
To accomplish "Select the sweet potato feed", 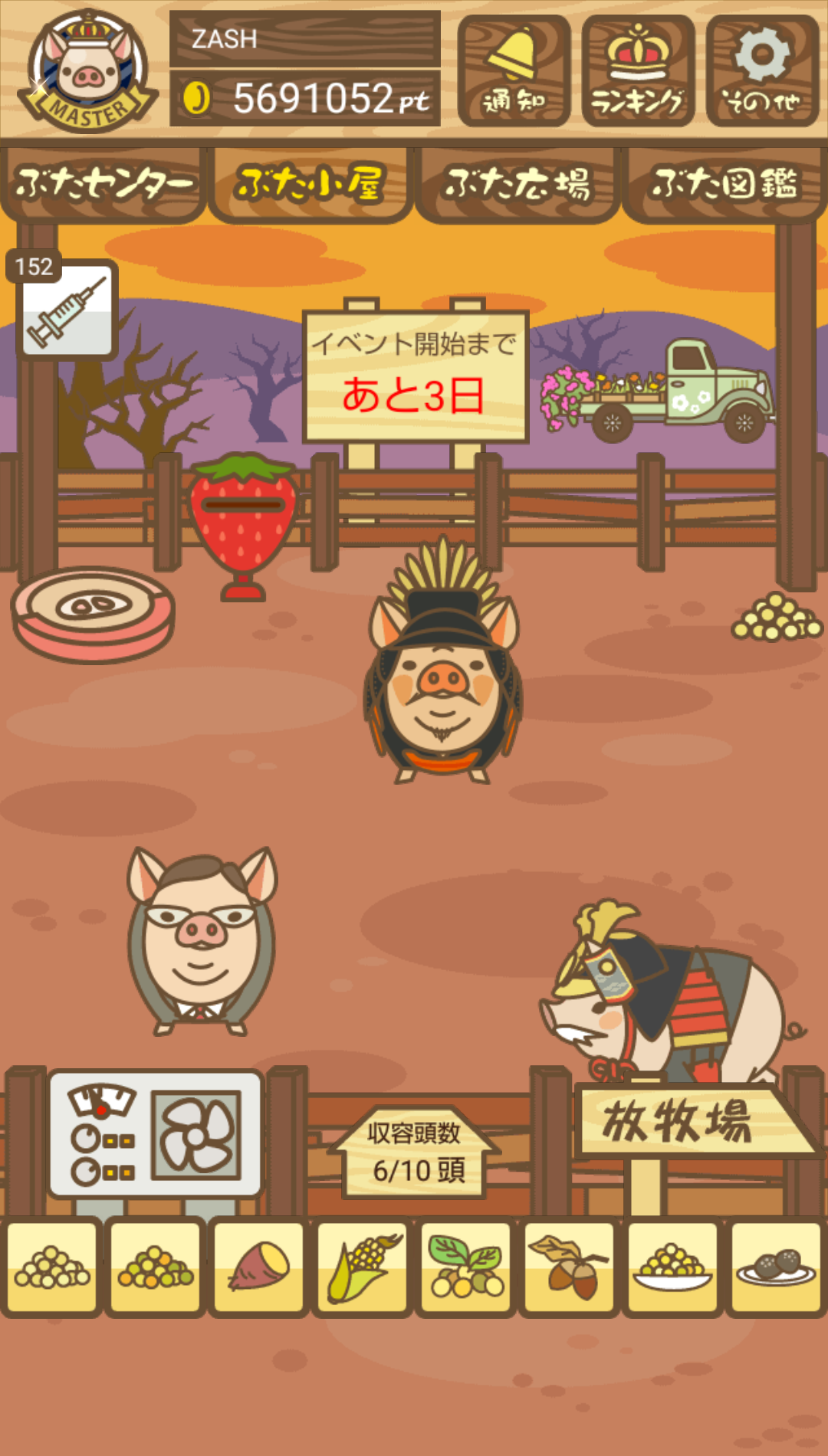I will [x=258, y=1267].
